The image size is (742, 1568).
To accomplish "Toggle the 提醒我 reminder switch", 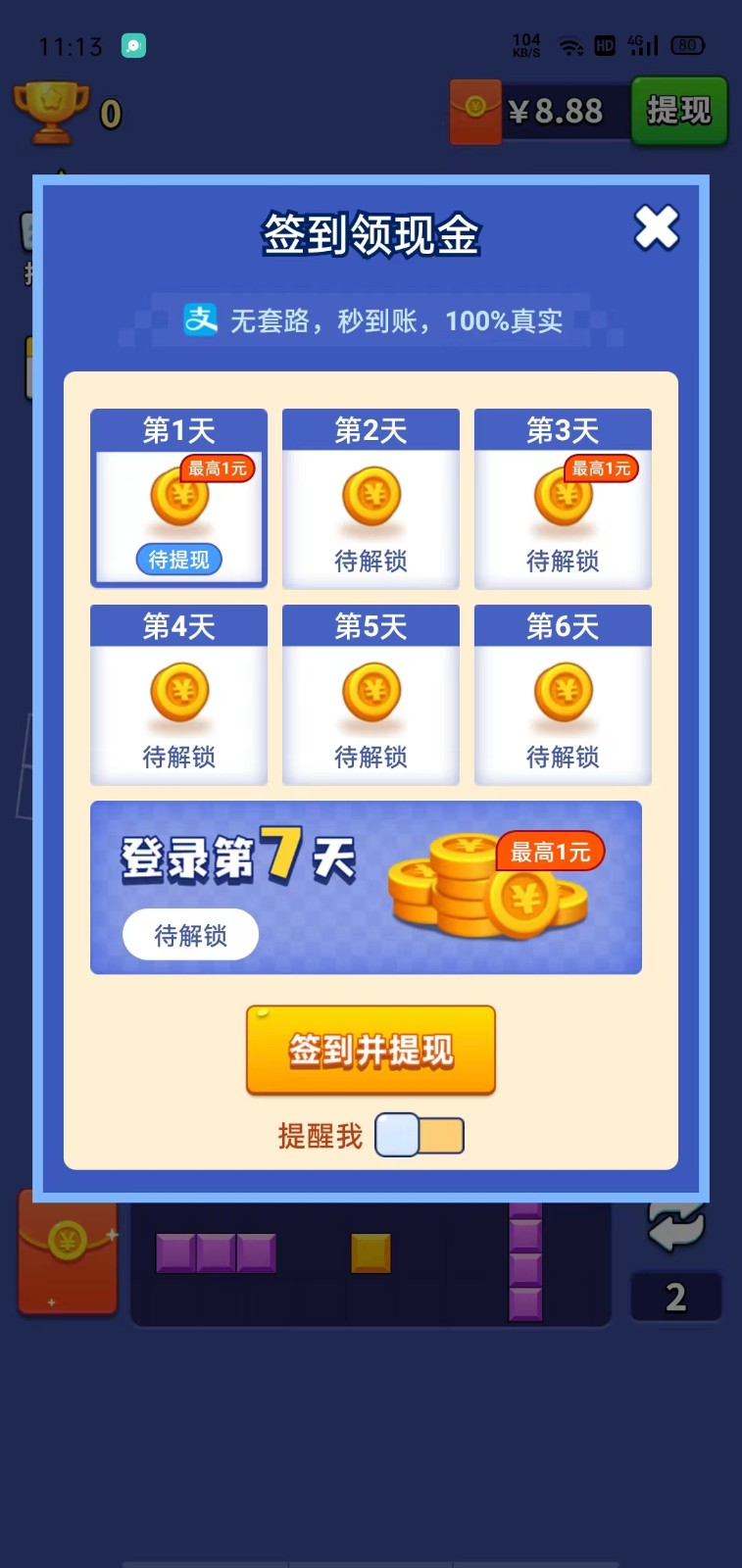I will pos(420,1135).
